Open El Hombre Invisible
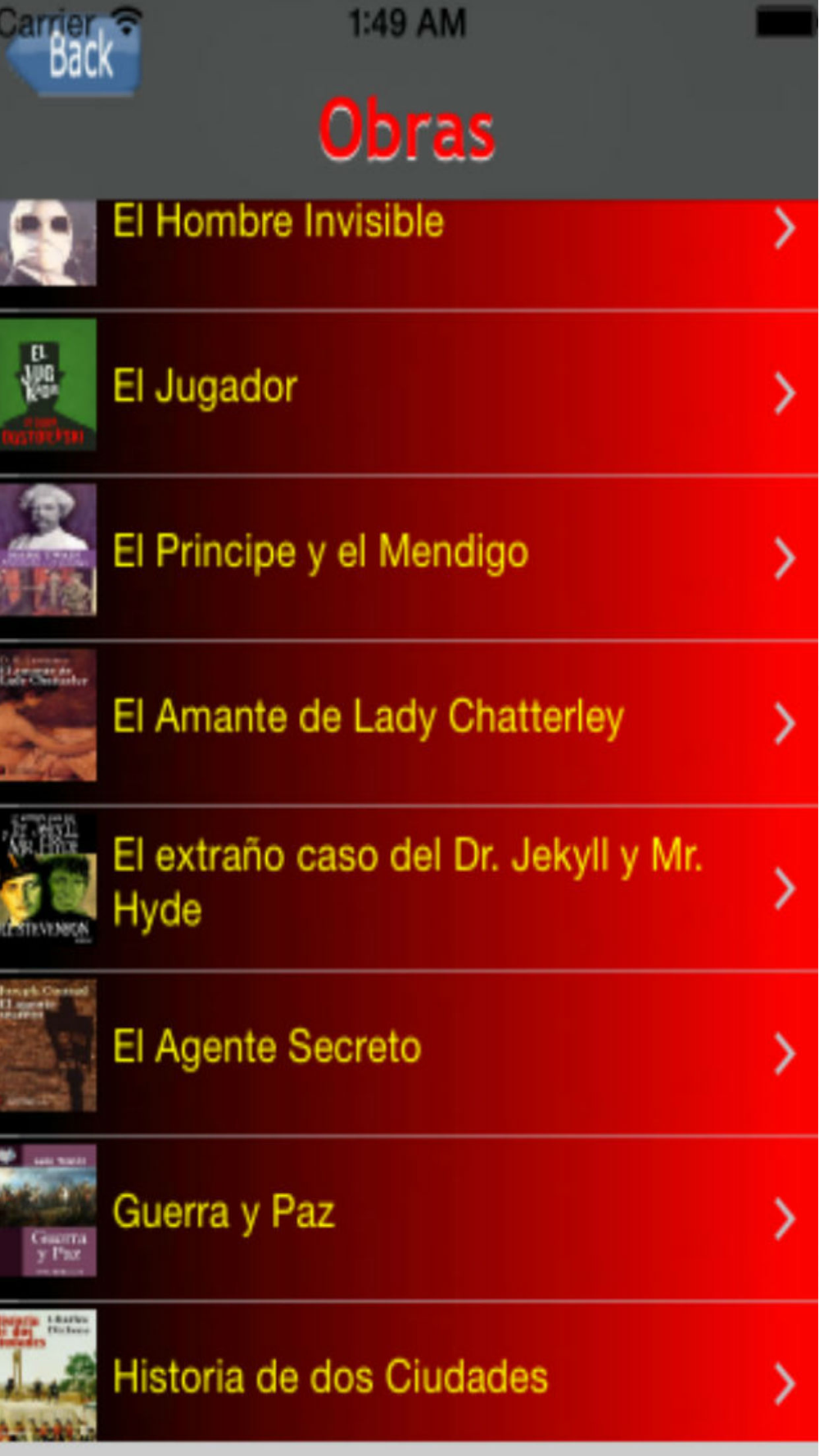Image resolution: width=819 pixels, height=1456 pixels. click(x=409, y=254)
